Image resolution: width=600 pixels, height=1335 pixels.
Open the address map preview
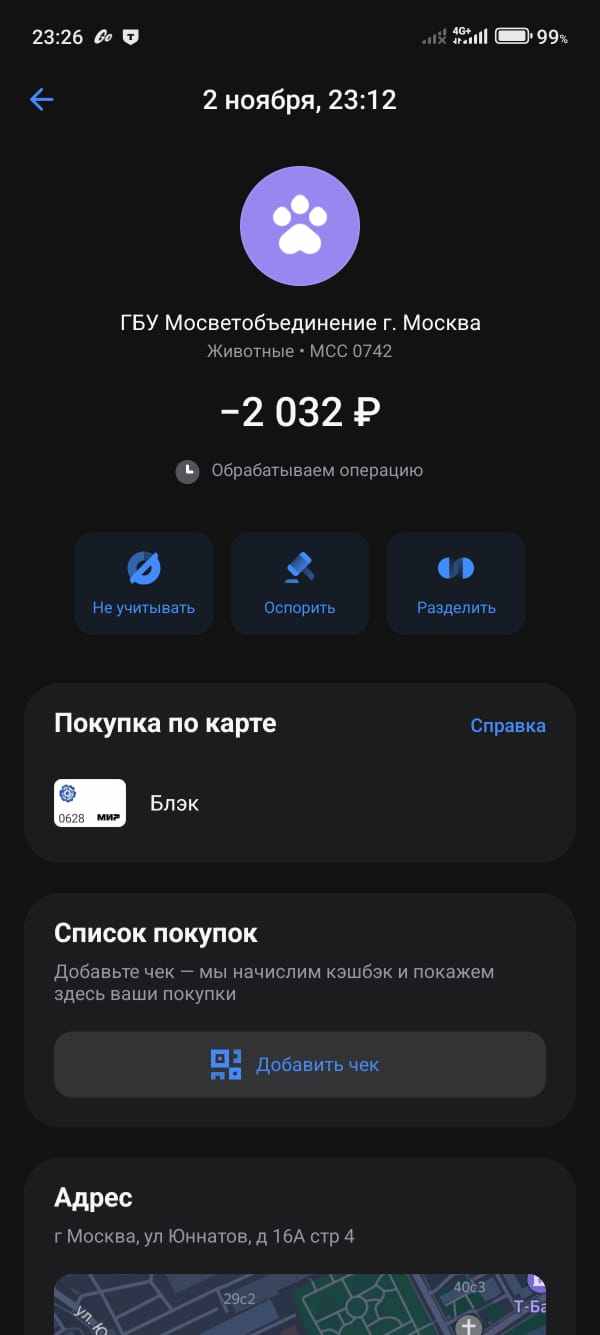(300, 1305)
